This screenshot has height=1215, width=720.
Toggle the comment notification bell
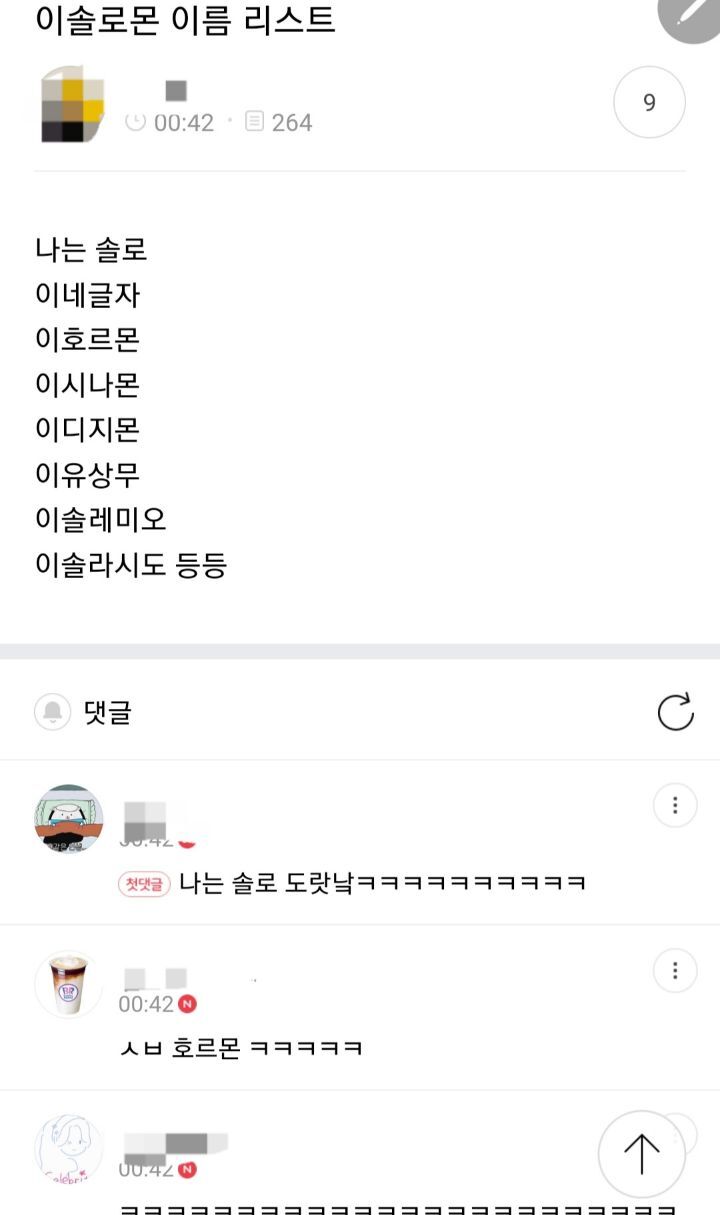pyautogui.click(x=53, y=712)
